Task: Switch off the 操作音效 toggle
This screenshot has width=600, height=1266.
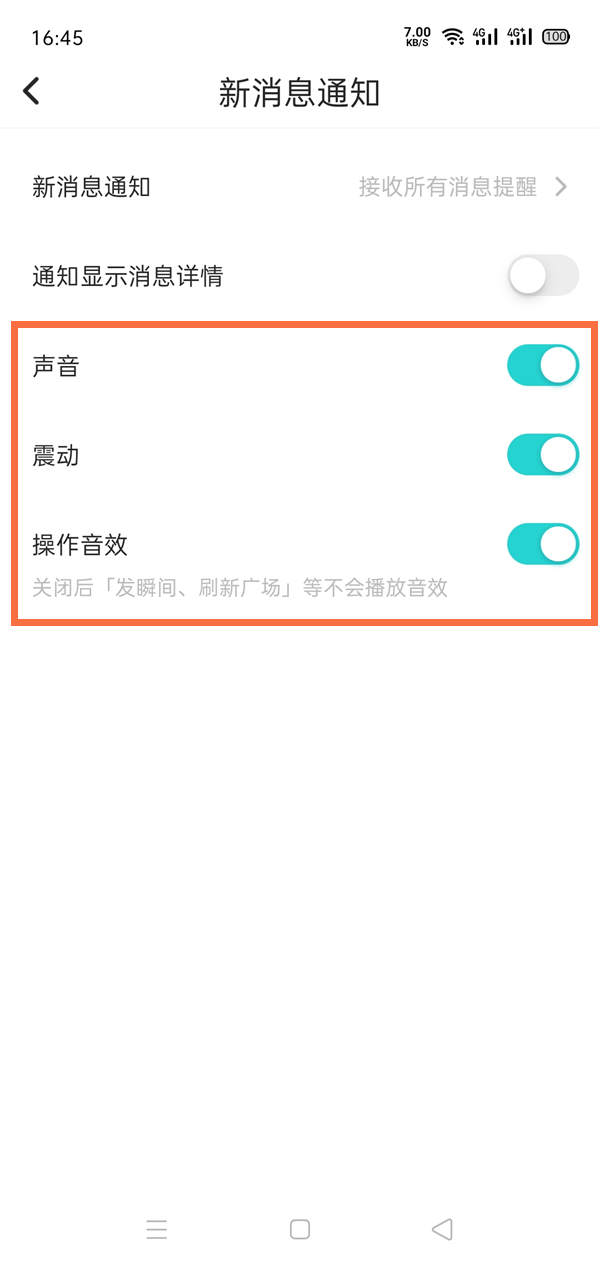Action: (543, 546)
